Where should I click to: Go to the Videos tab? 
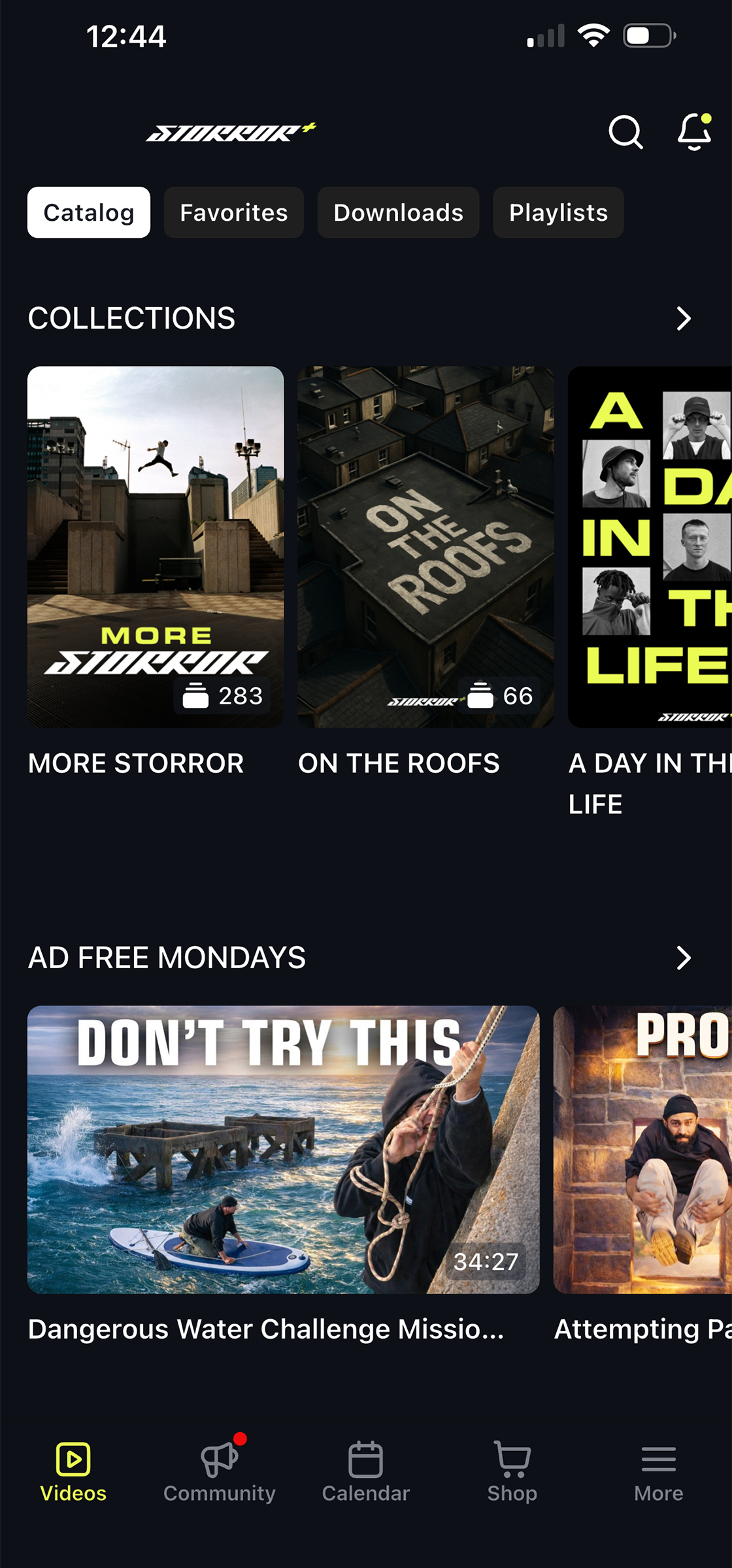73,1471
